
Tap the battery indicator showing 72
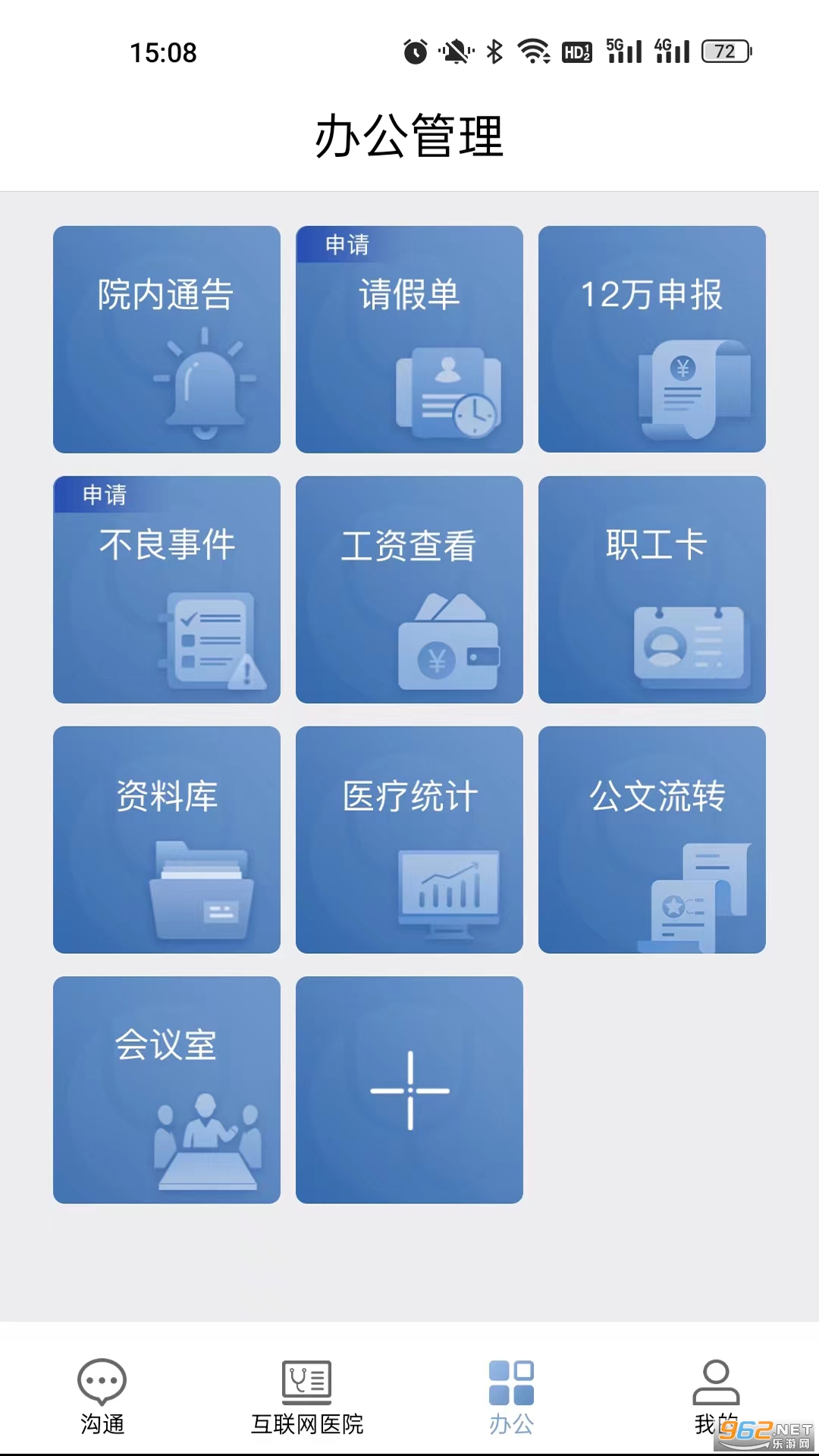point(725,52)
